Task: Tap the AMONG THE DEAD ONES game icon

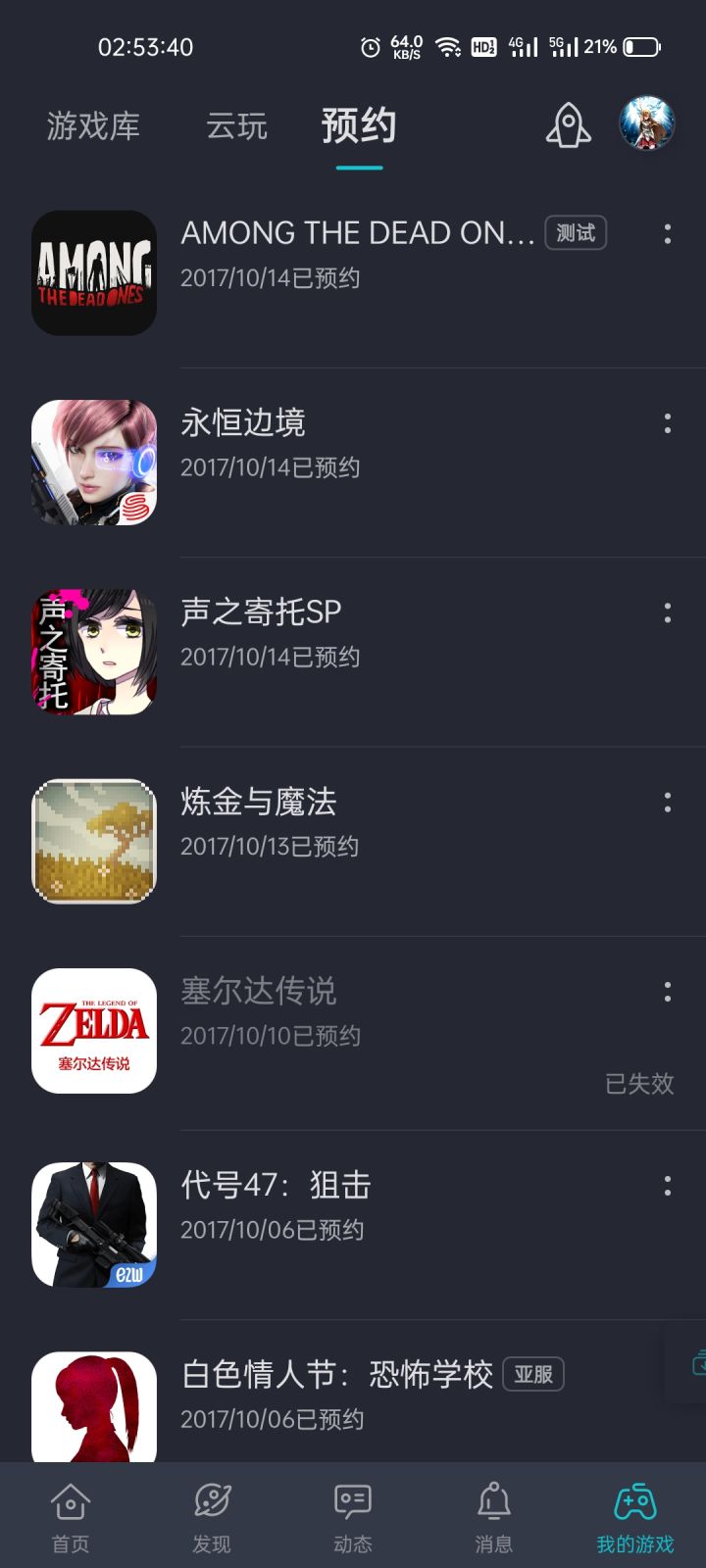Action: 93,274
